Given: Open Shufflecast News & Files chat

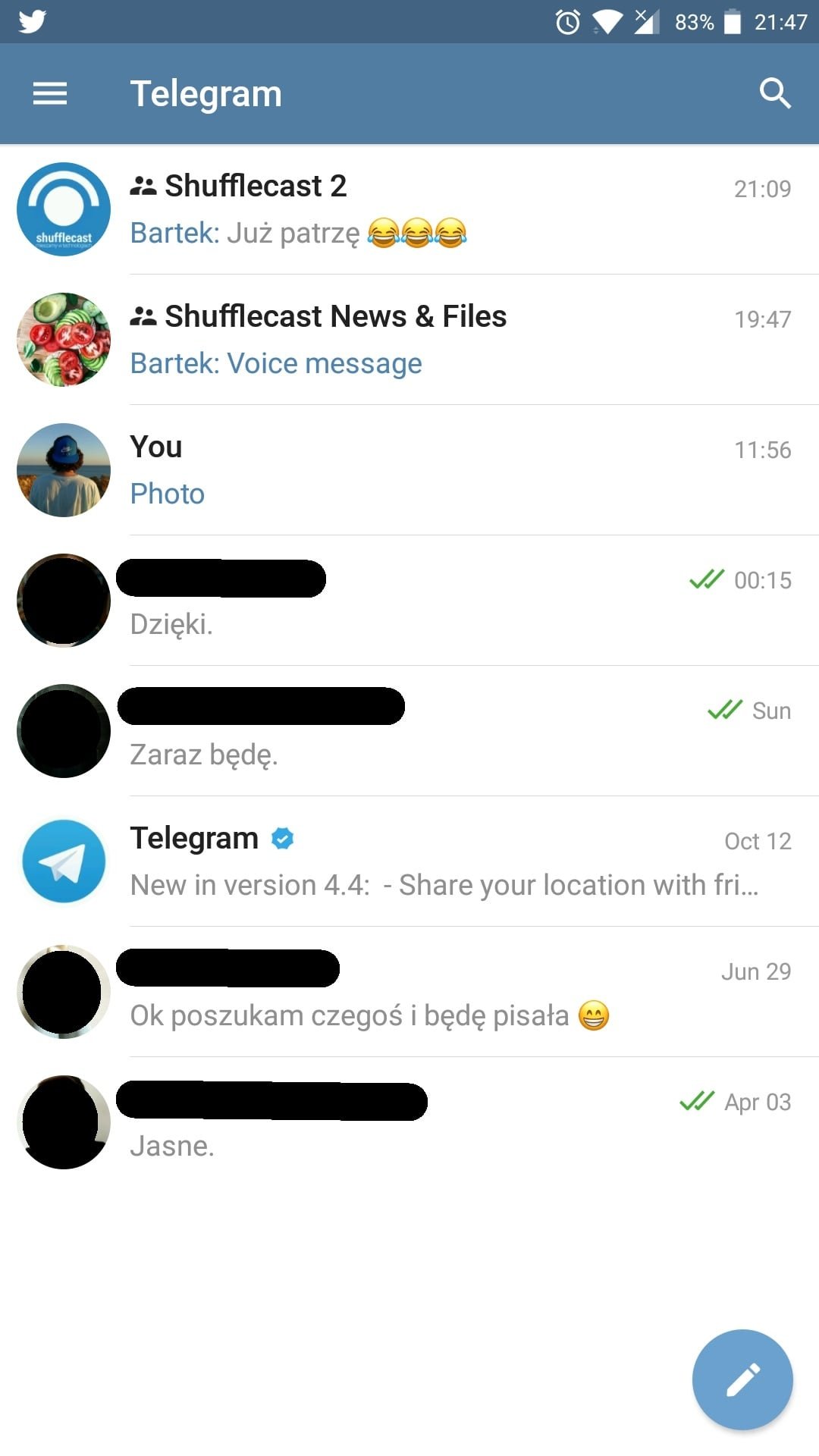Looking at the screenshot, I should tap(409, 340).
